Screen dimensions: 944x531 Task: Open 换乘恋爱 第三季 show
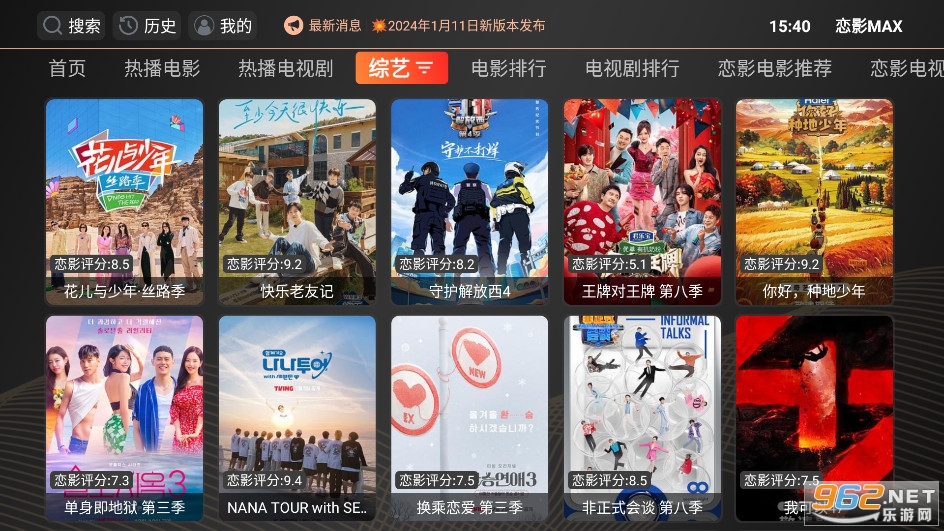pyautogui.click(x=469, y=417)
